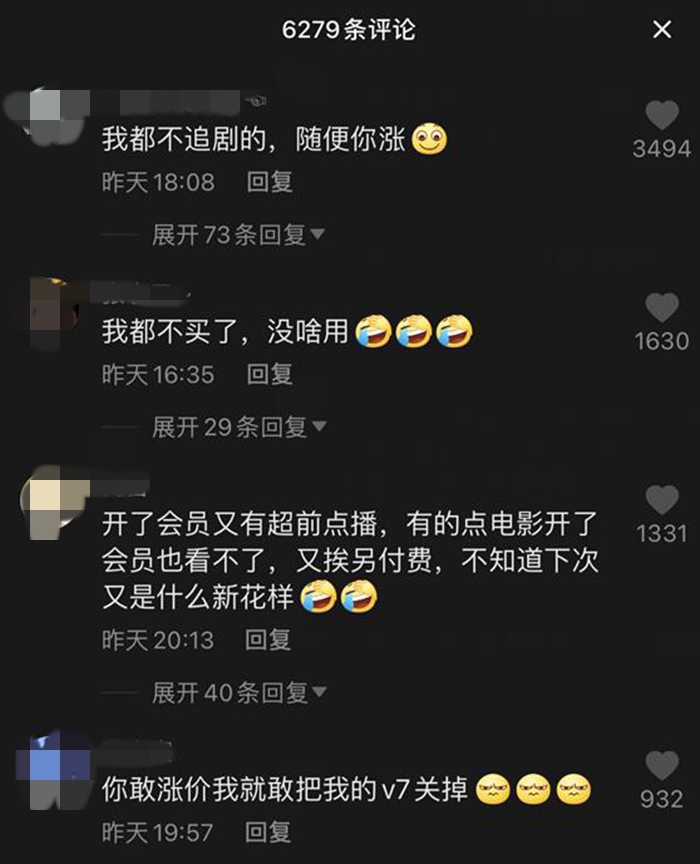
Task: Close the 6279 comments panel
Action: coord(662,30)
